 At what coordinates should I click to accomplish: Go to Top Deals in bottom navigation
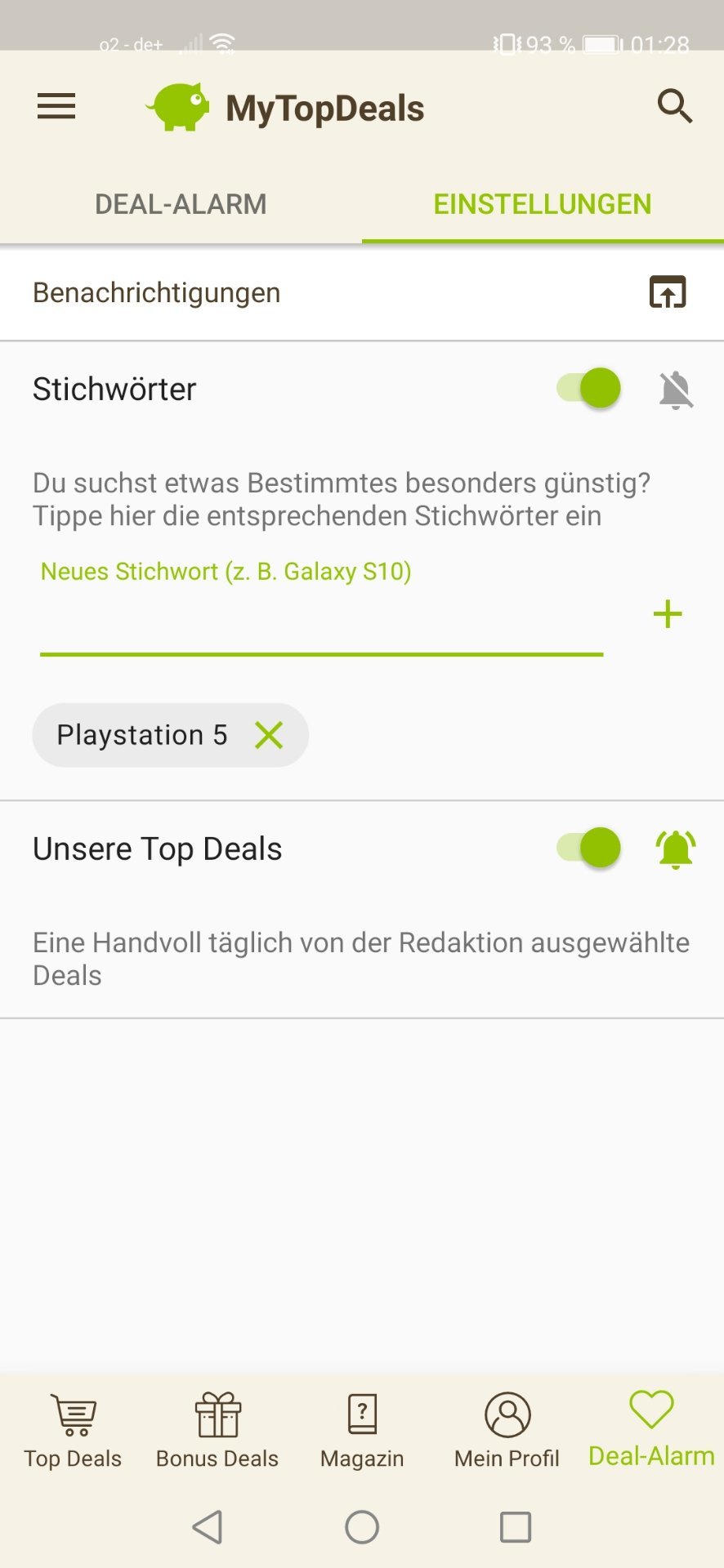73,1431
